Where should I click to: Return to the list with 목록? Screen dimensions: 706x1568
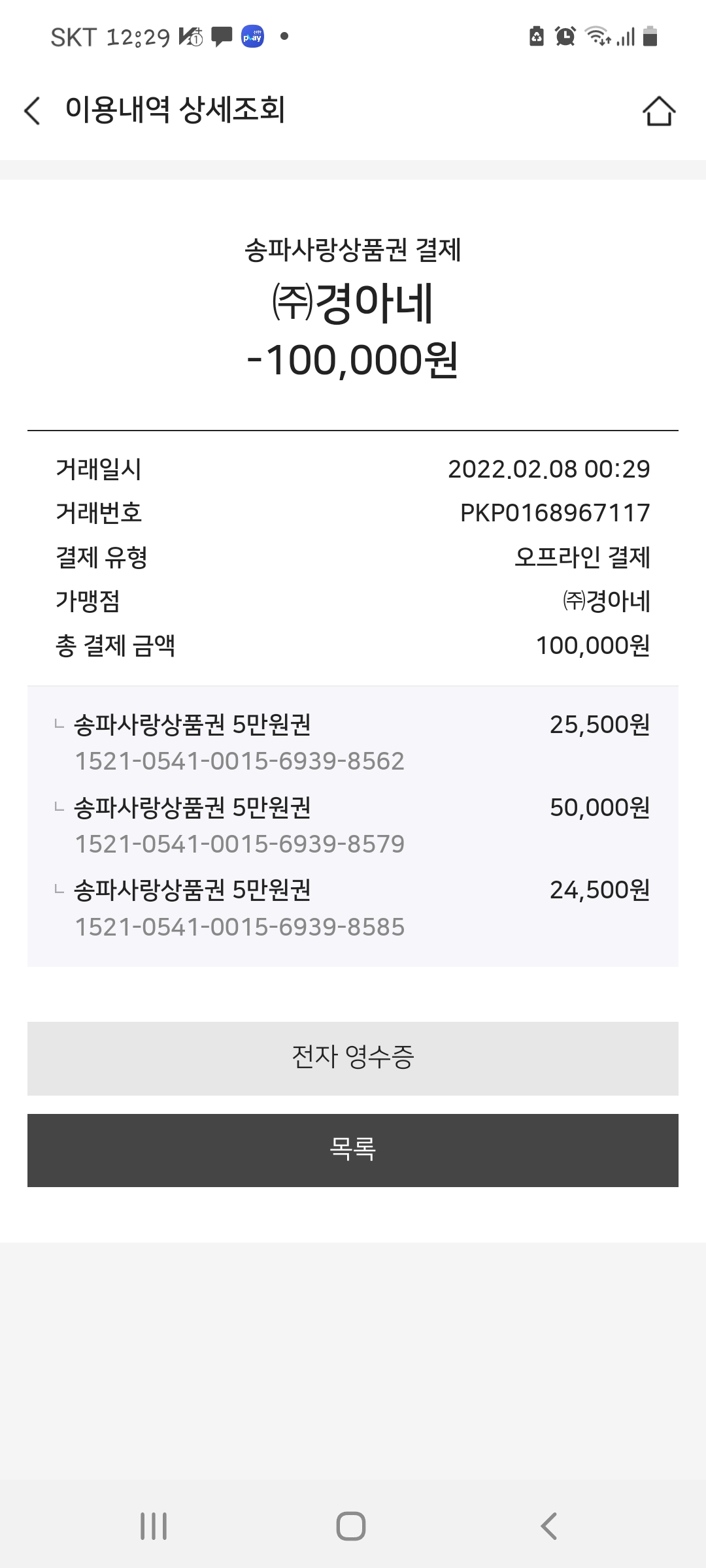353,1151
